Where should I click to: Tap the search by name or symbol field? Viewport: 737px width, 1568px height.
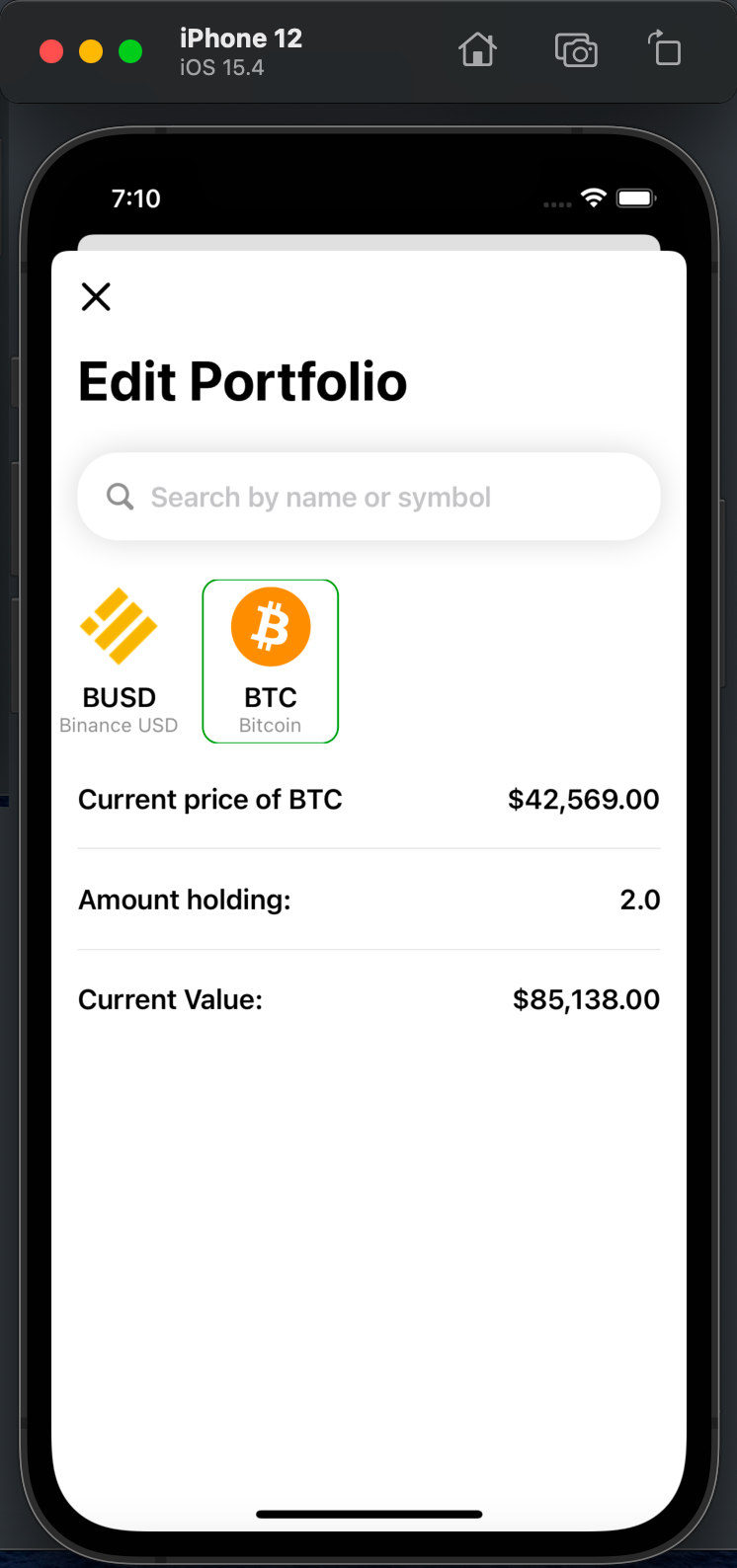click(x=368, y=497)
